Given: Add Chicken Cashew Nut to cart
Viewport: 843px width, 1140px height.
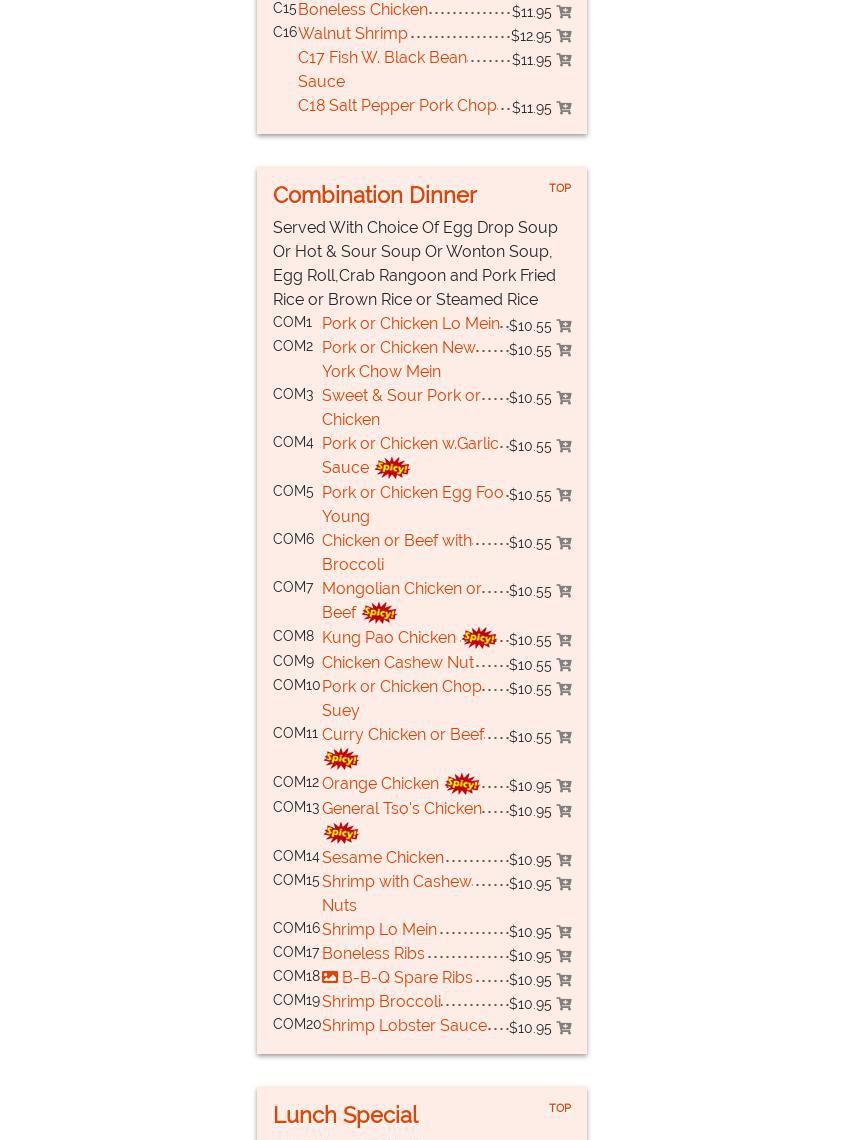Looking at the screenshot, I should tap(564, 665).
